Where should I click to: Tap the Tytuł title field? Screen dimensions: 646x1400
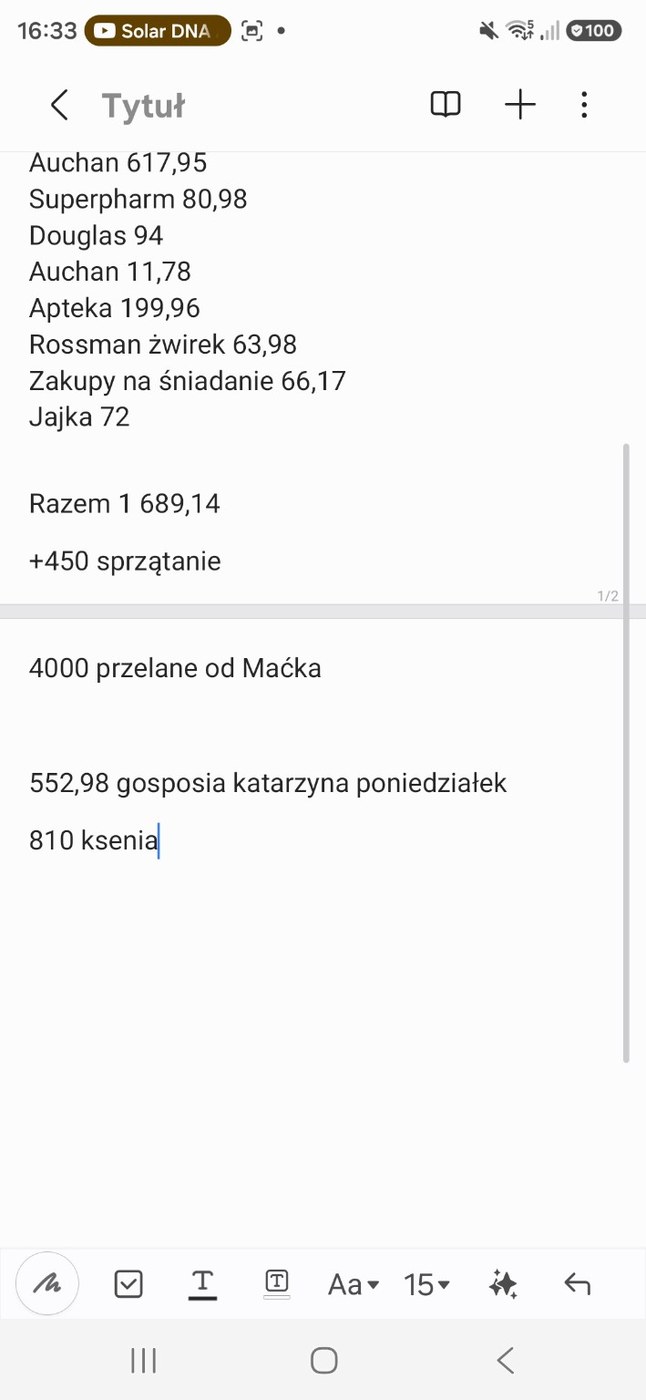(143, 106)
